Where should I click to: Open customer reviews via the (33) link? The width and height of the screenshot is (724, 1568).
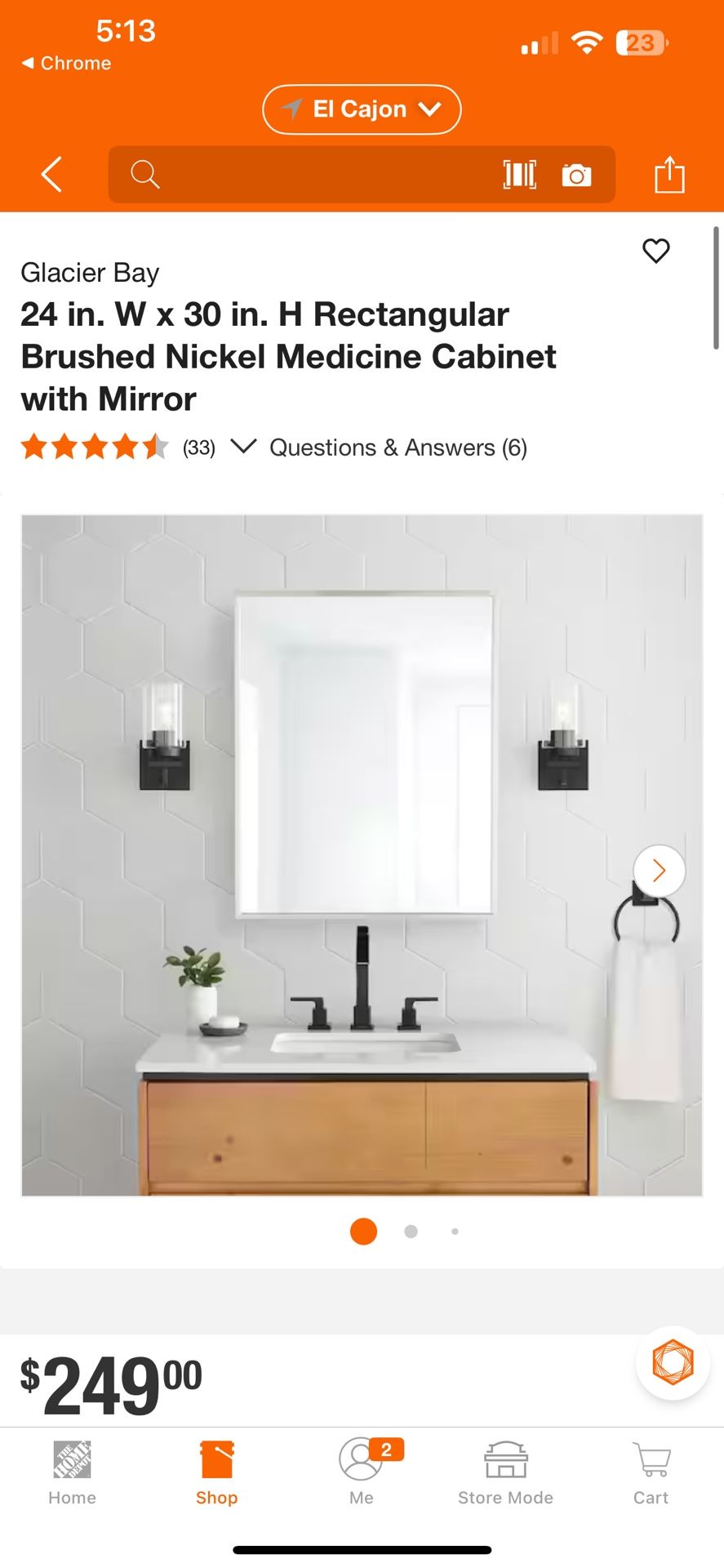(x=197, y=448)
